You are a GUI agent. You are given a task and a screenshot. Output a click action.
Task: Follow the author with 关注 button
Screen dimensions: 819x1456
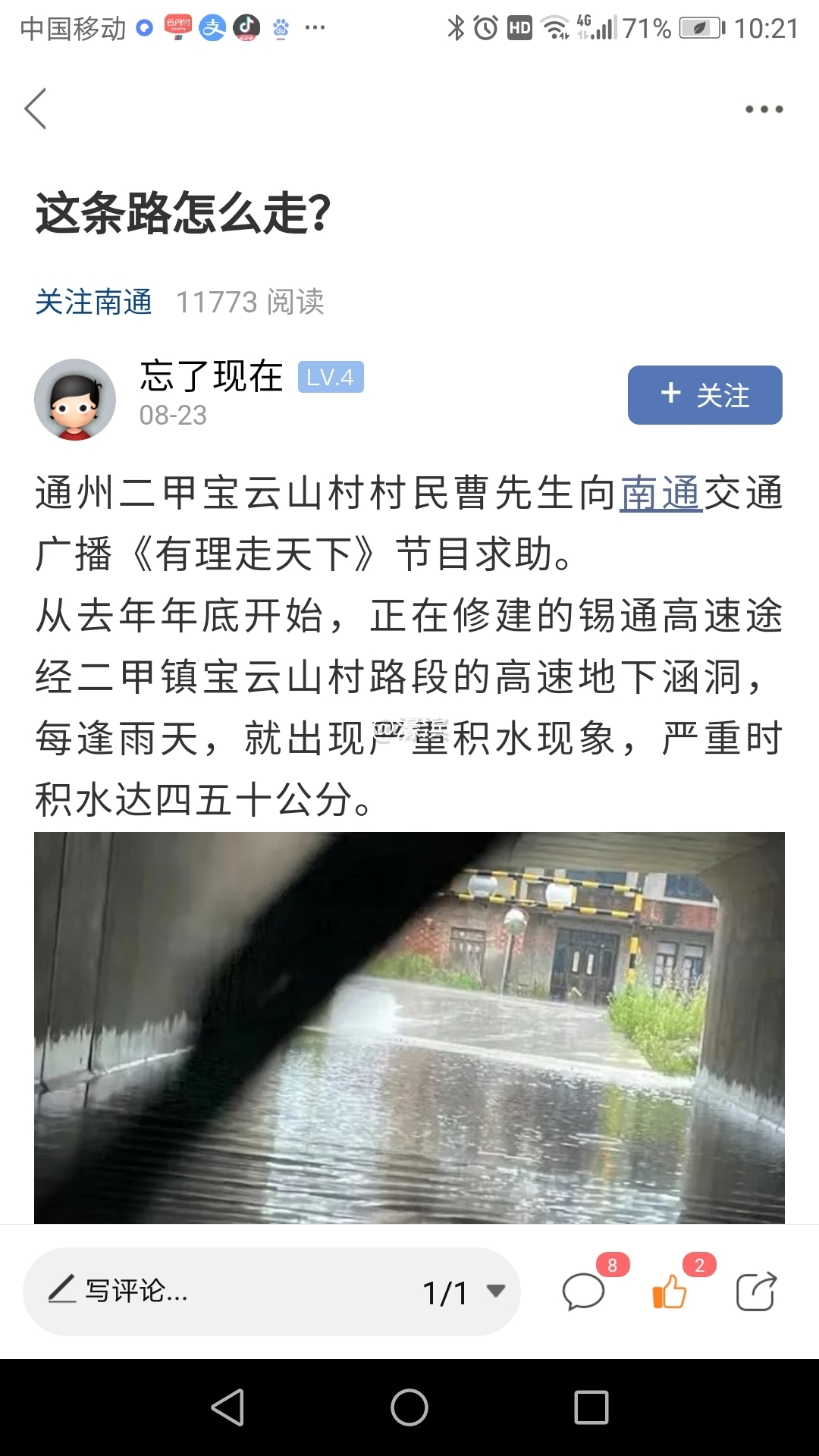tap(704, 395)
